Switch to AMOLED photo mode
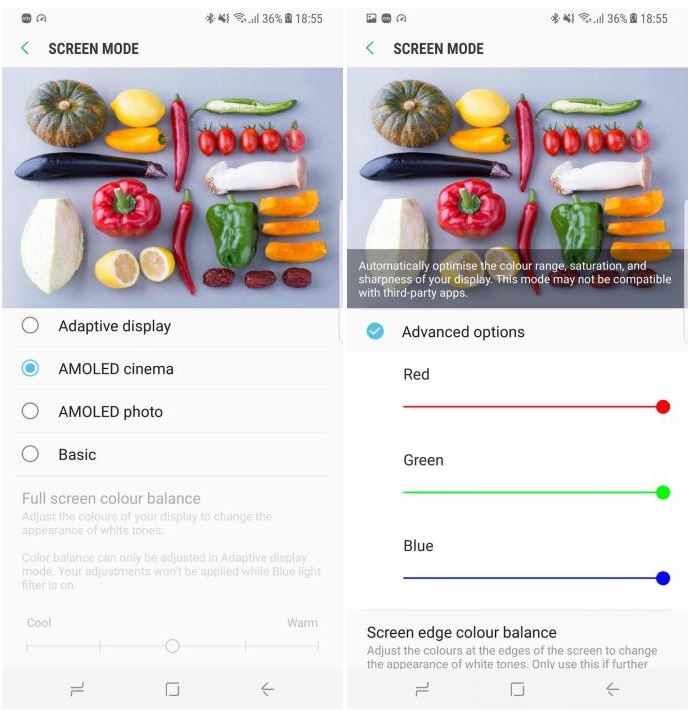Viewport: 697px width, 715px height. (x=31, y=411)
